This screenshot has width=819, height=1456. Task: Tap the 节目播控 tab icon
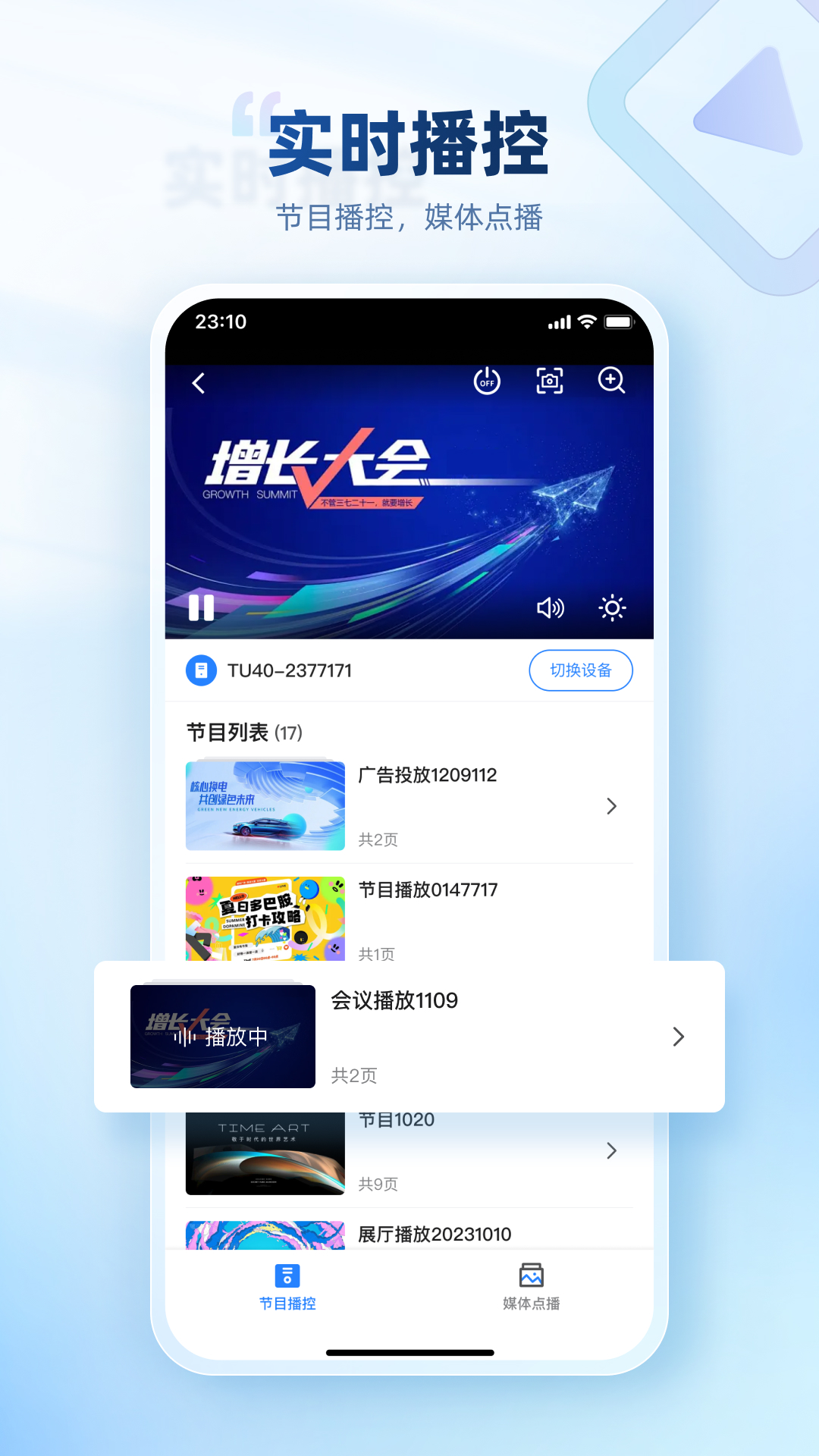click(x=289, y=1276)
